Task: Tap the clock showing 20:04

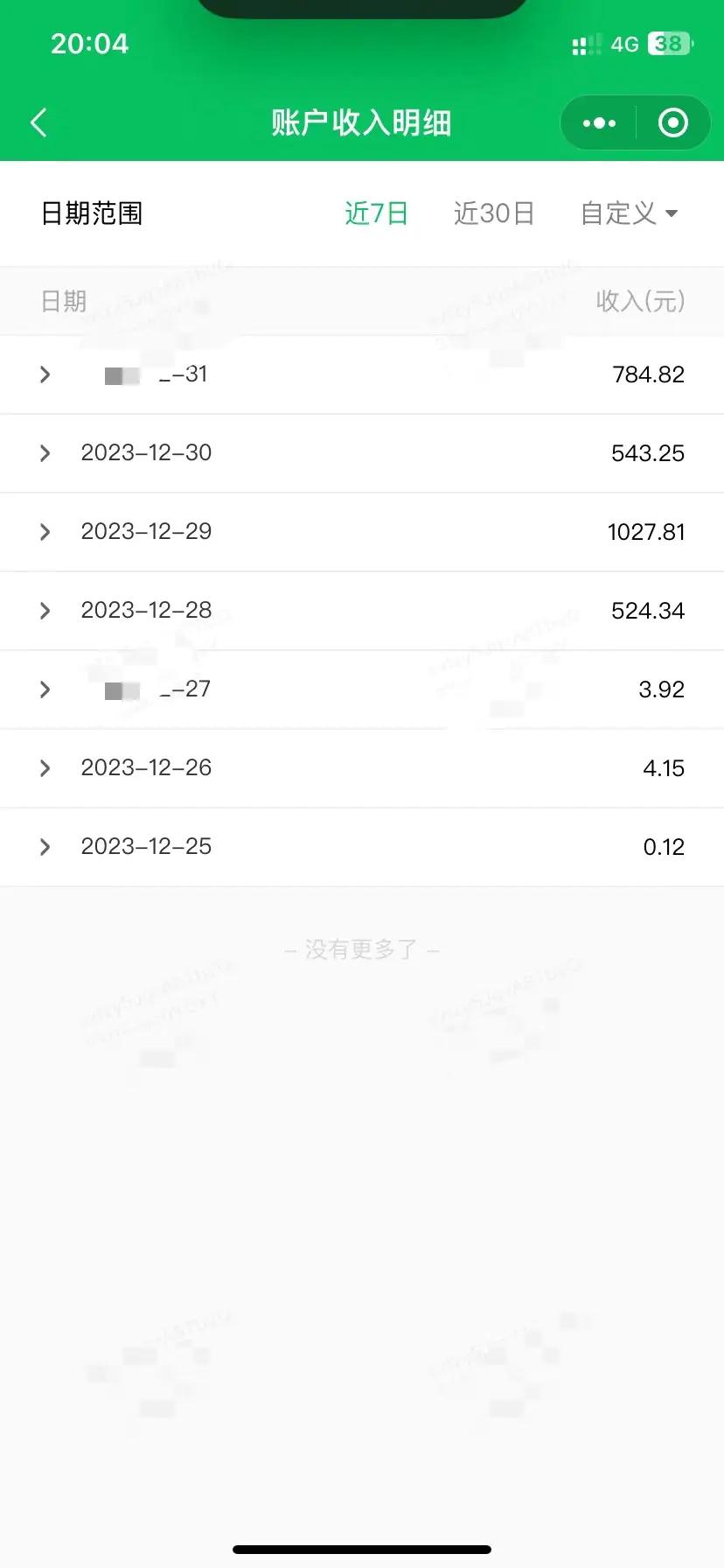Action: coord(89,44)
